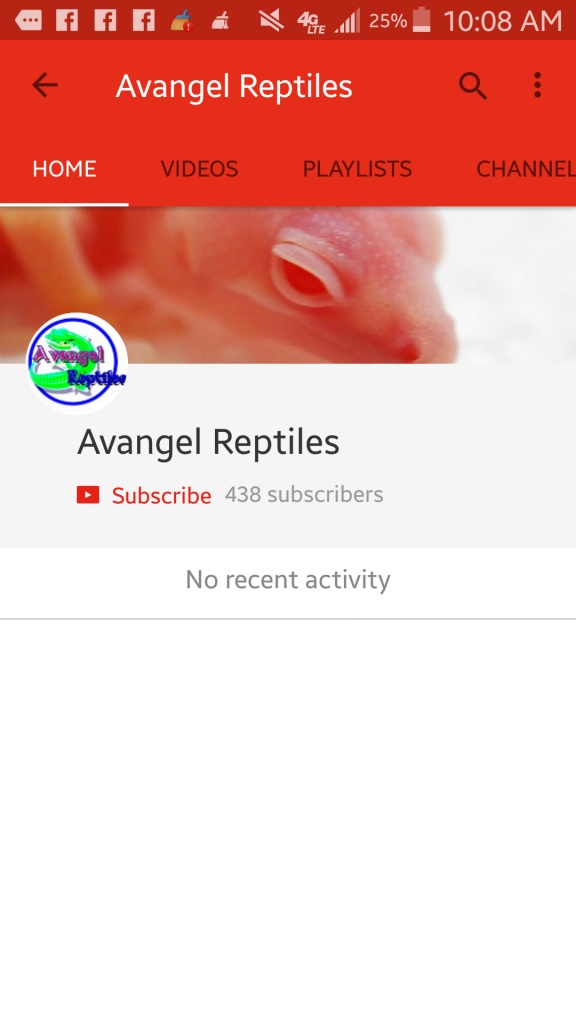Open search in the channel toolbar

[x=473, y=86]
